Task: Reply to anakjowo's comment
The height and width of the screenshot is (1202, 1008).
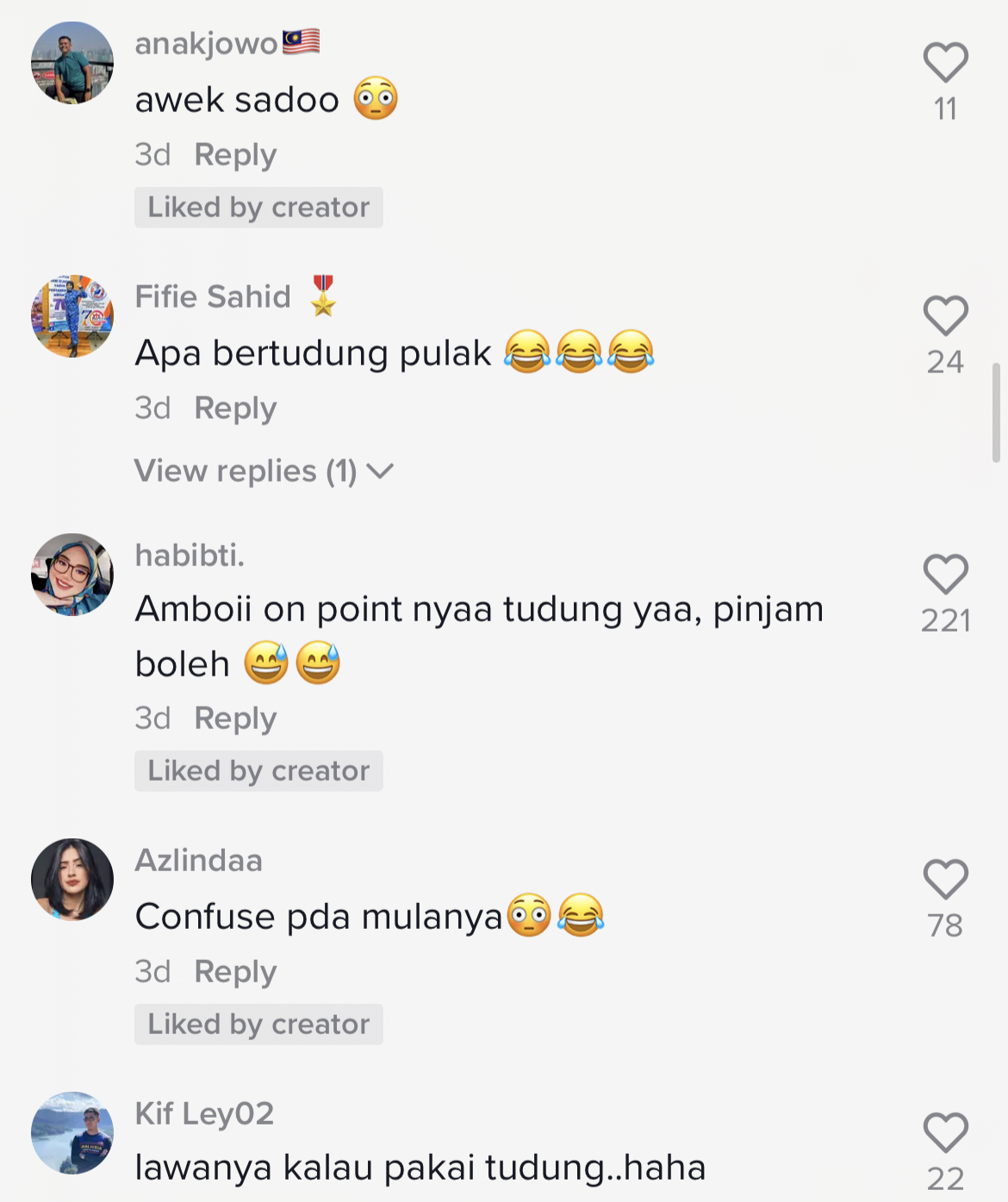Action: 235,155
